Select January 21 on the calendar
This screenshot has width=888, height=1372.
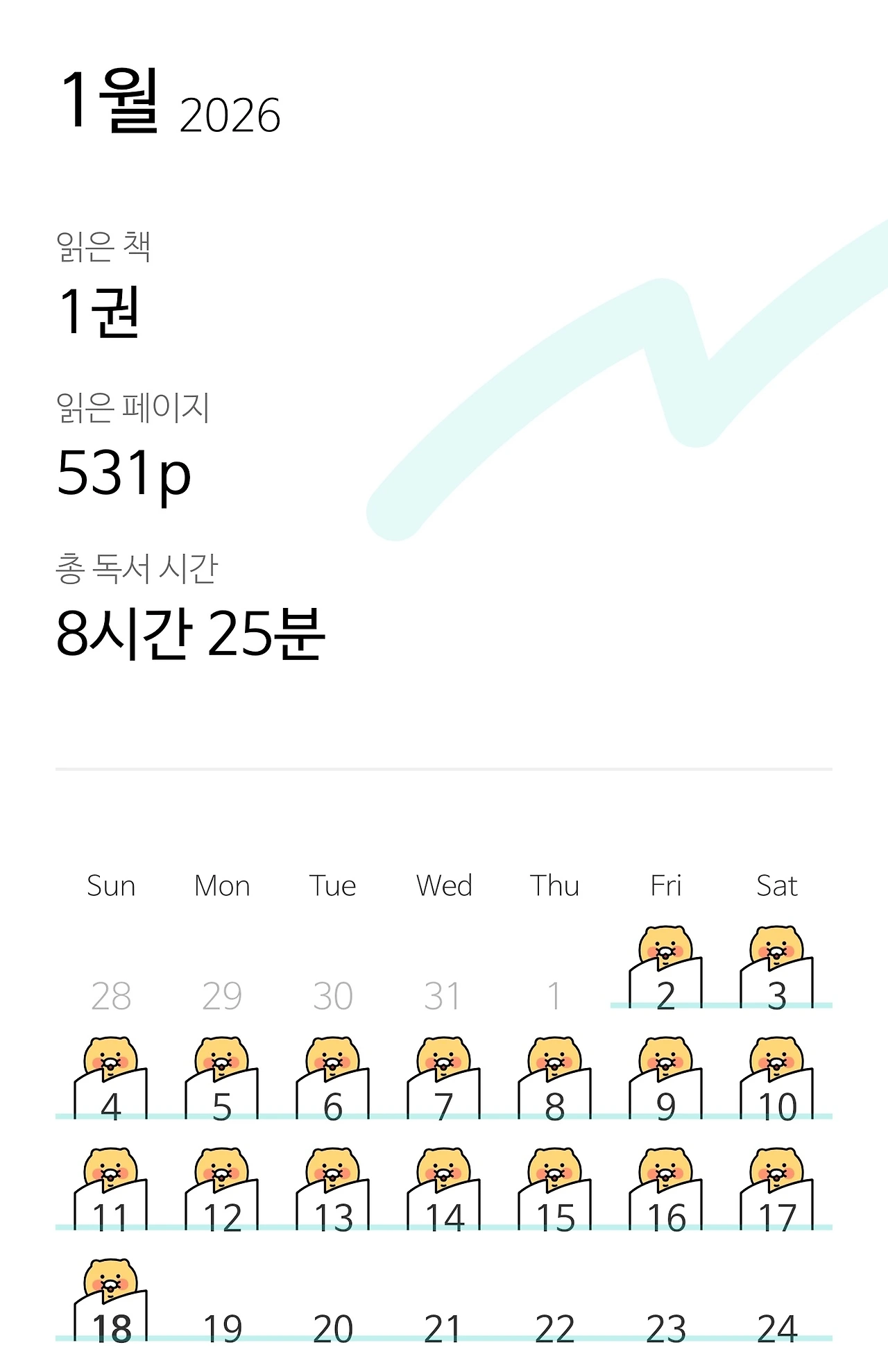[x=443, y=1328]
